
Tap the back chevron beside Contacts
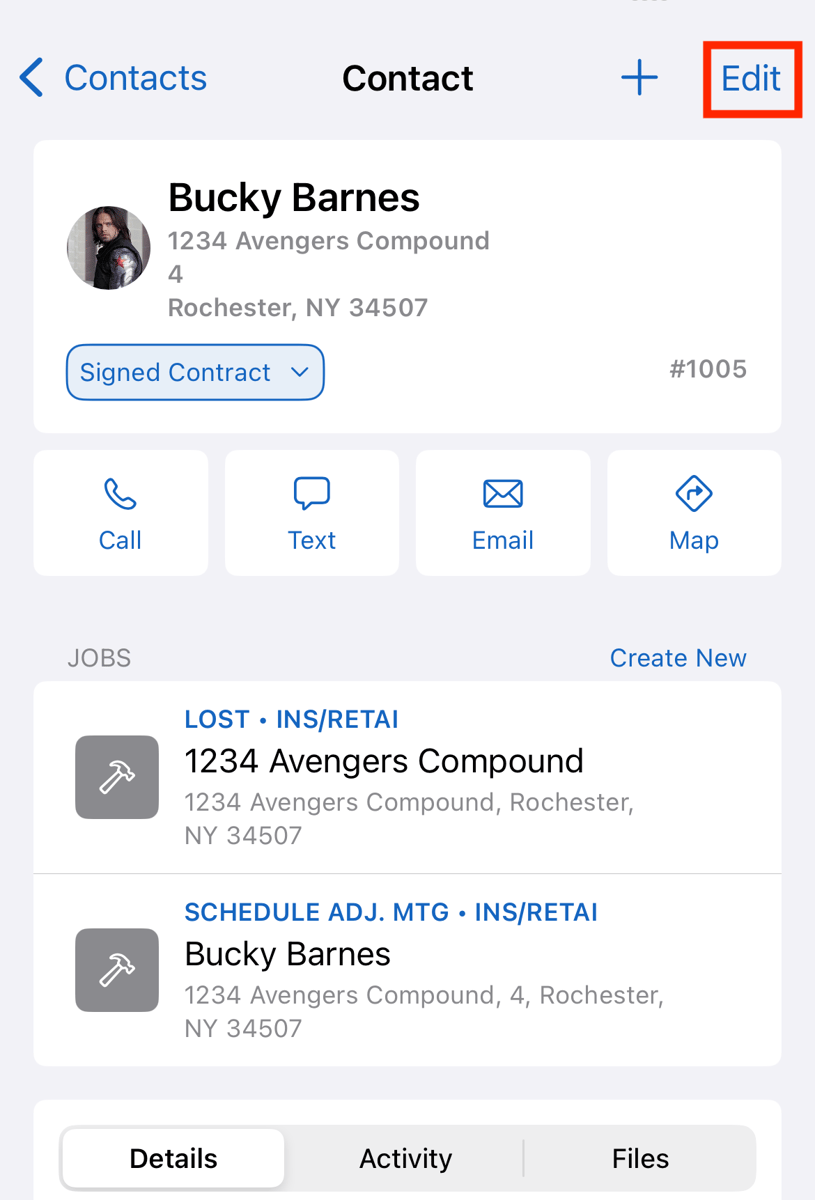30,77
